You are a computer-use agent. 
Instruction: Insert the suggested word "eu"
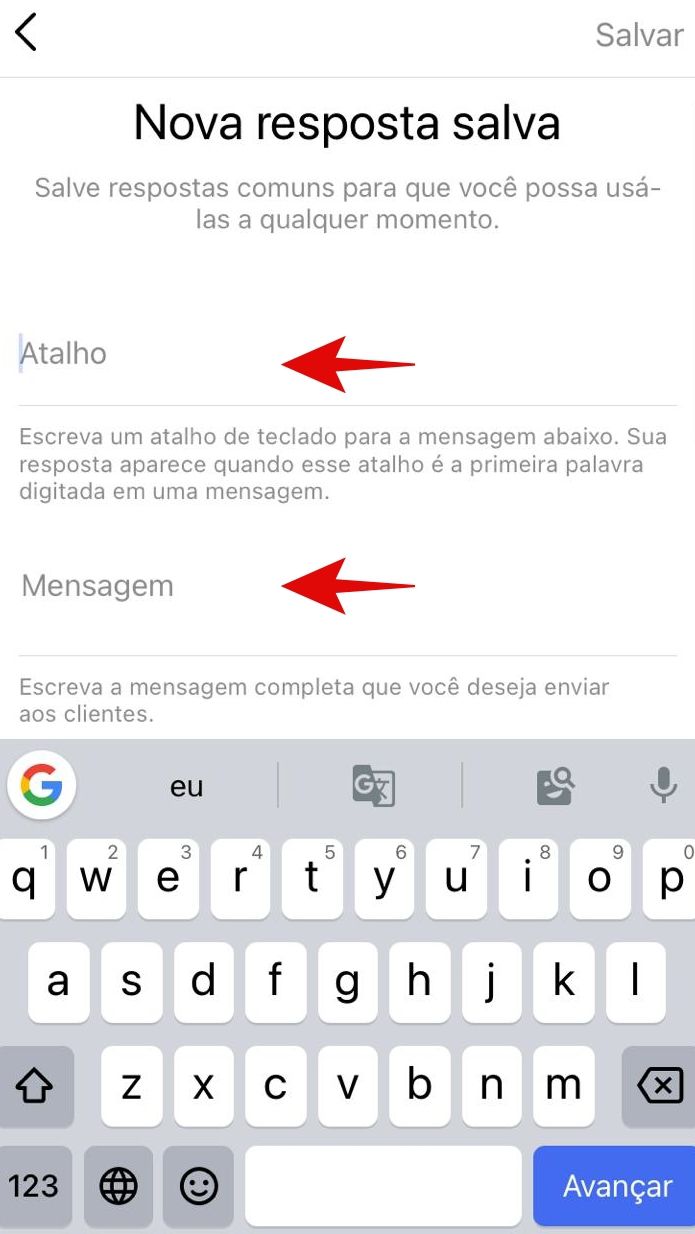[x=186, y=787]
